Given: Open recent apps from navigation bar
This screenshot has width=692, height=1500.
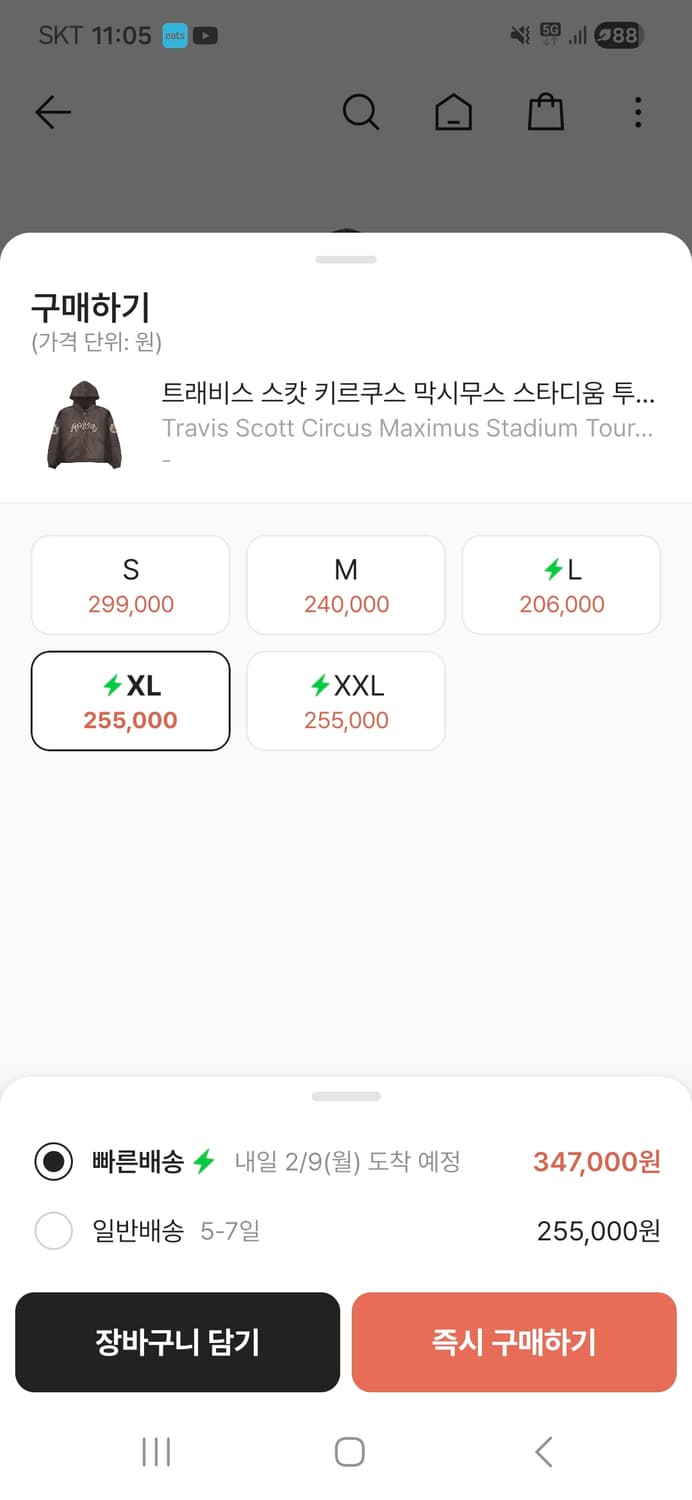Looking at the screenshot, I should (156, 1452).
